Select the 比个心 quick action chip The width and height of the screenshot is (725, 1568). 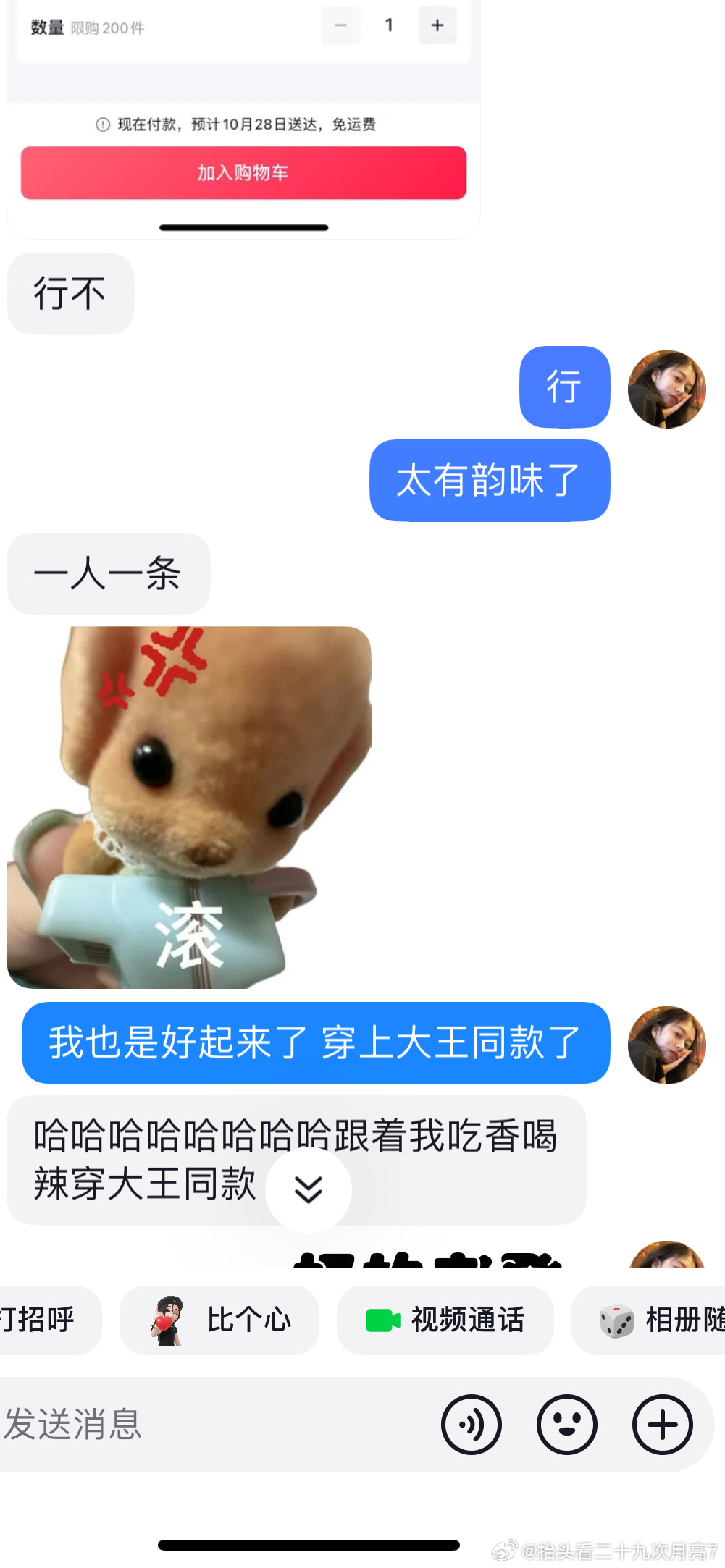pyautogui.click(x=219, y=1319)
